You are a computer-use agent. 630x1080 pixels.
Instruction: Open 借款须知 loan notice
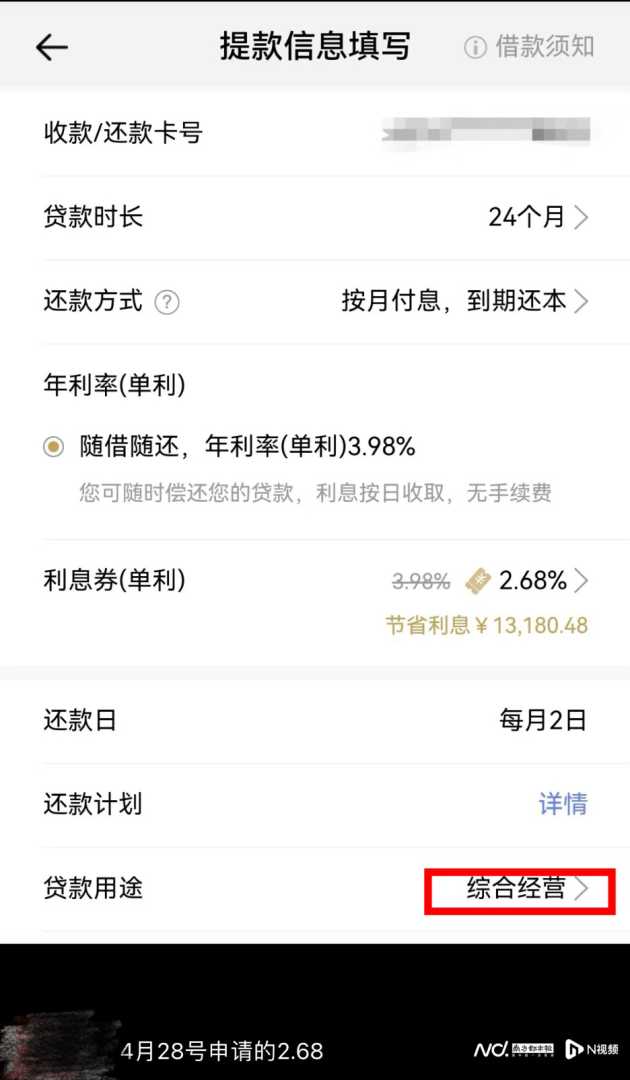[x=531, y=47]
